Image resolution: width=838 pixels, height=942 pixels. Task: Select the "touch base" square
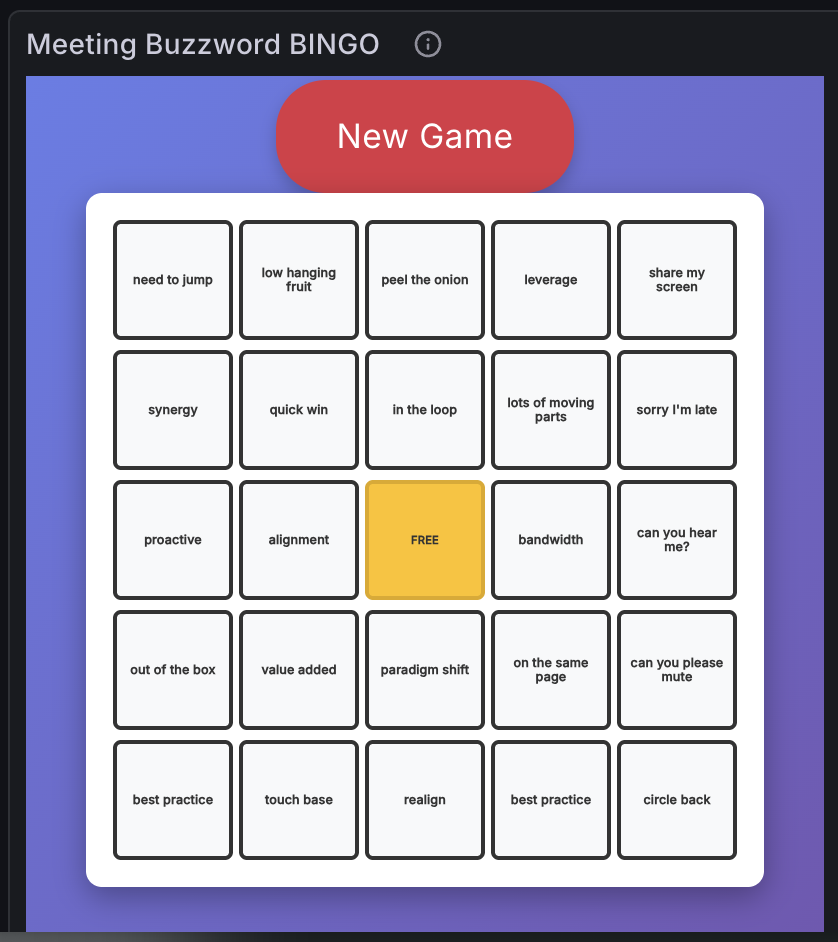pyautogui.click(x=299, y=800)
